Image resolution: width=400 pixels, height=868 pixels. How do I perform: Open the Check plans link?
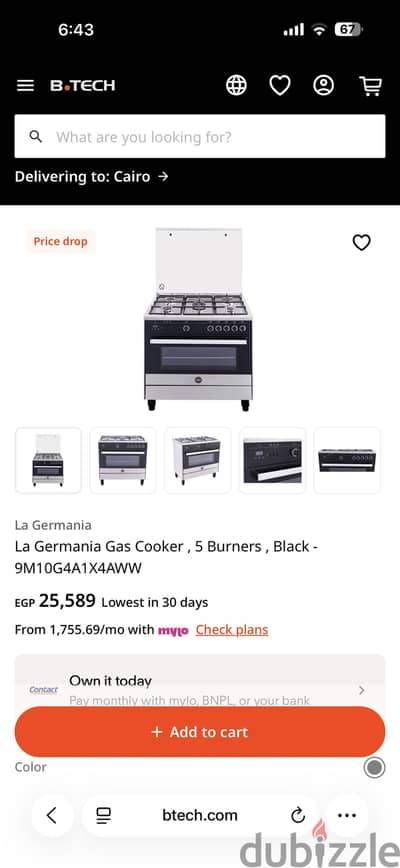pyautogui.click(x=232, y=629)
